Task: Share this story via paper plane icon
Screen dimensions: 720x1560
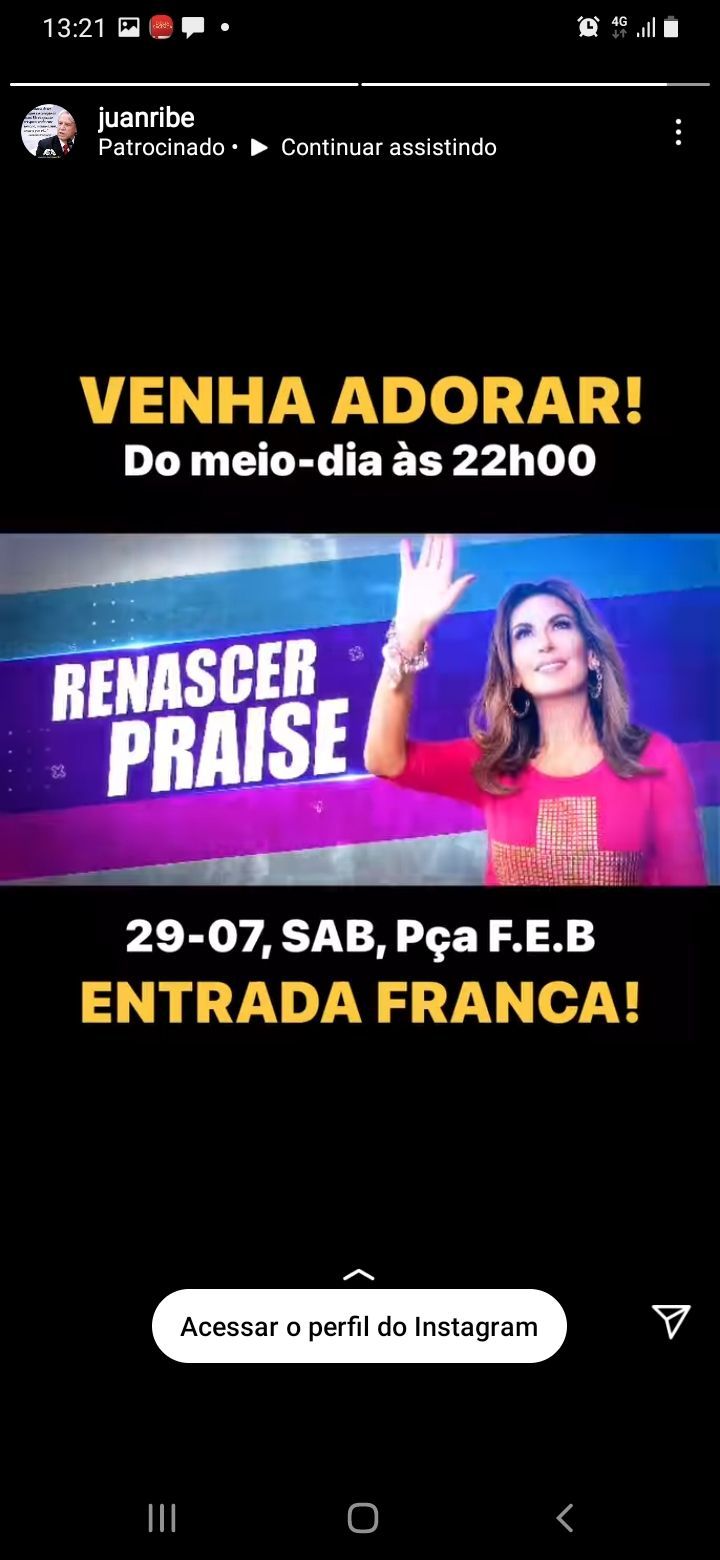Action: point(670,1321)
